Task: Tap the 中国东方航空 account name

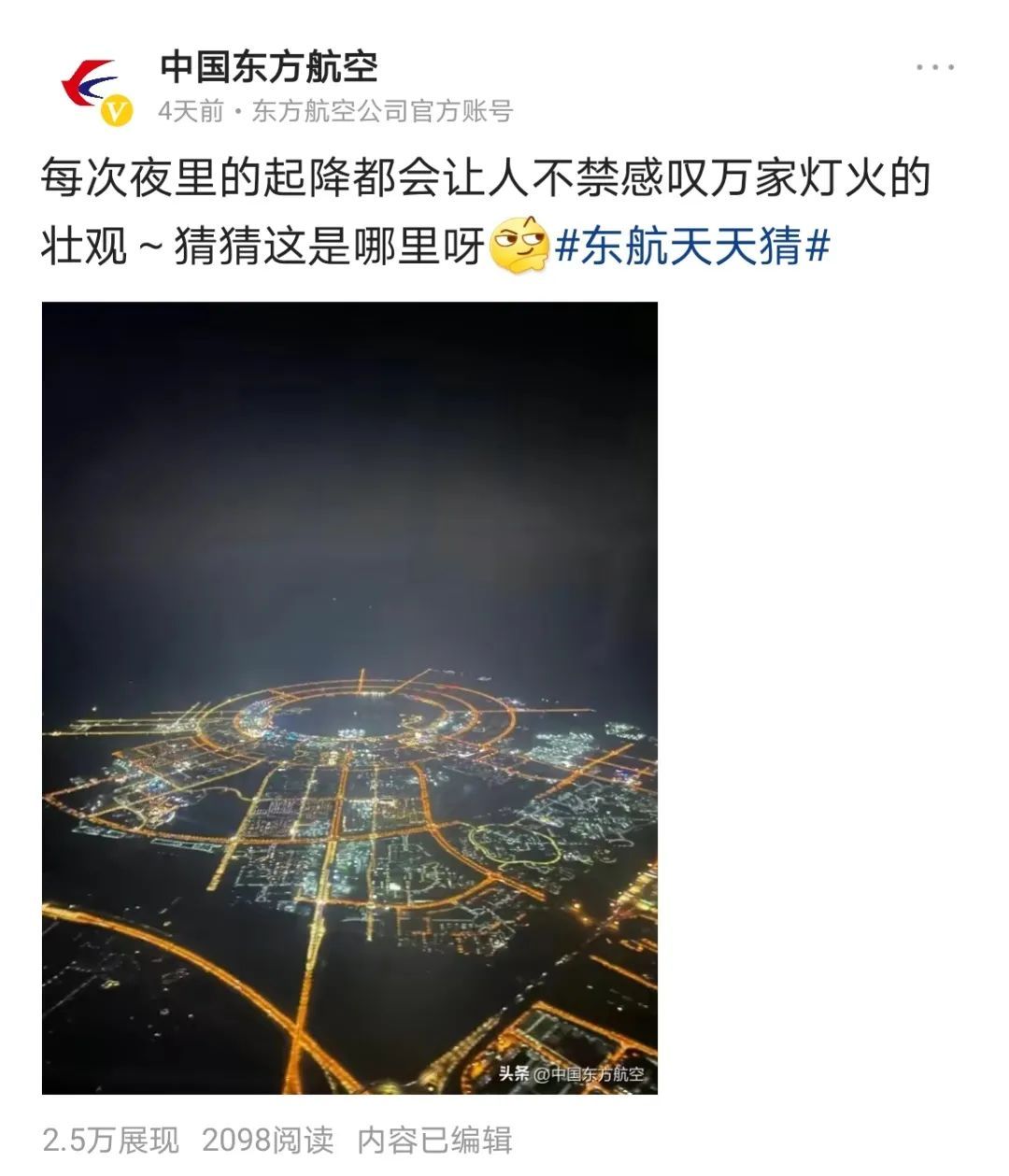Action: point(269,65)
